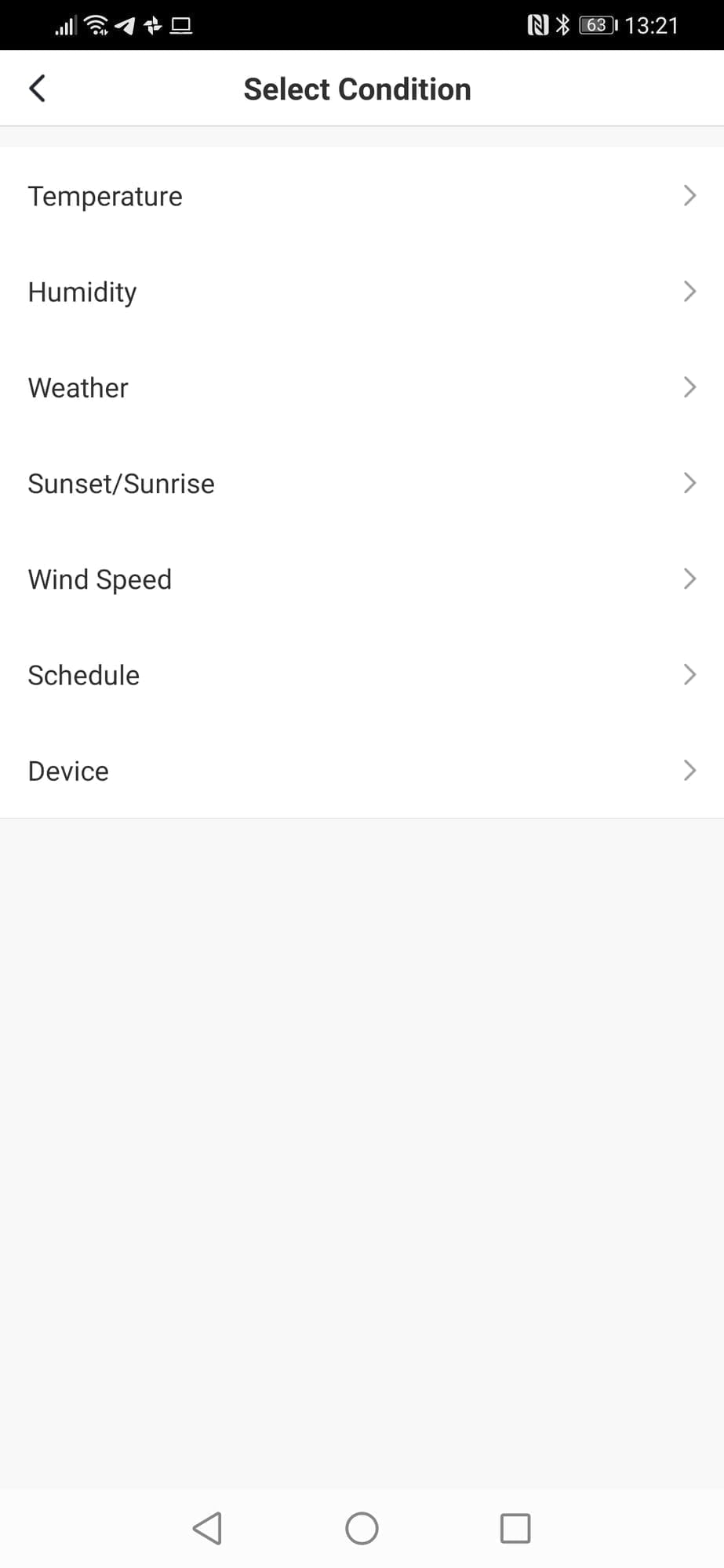Open recent apps from navigation bar
The height and width of the screenshot is (1568, 724).
515,1528
